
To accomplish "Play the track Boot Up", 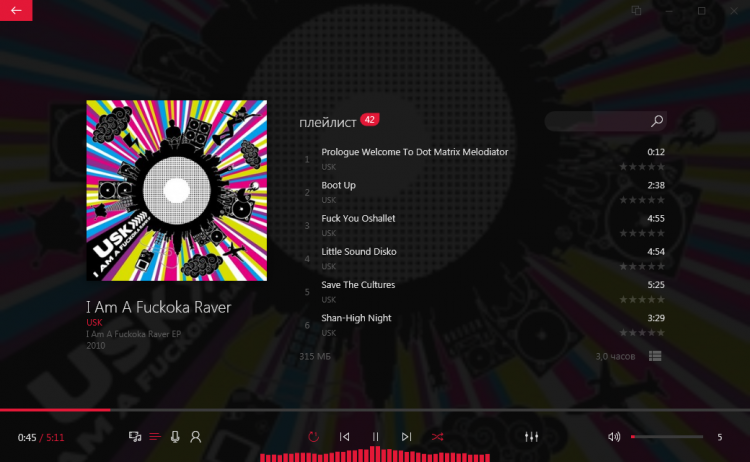I will 338,185.
